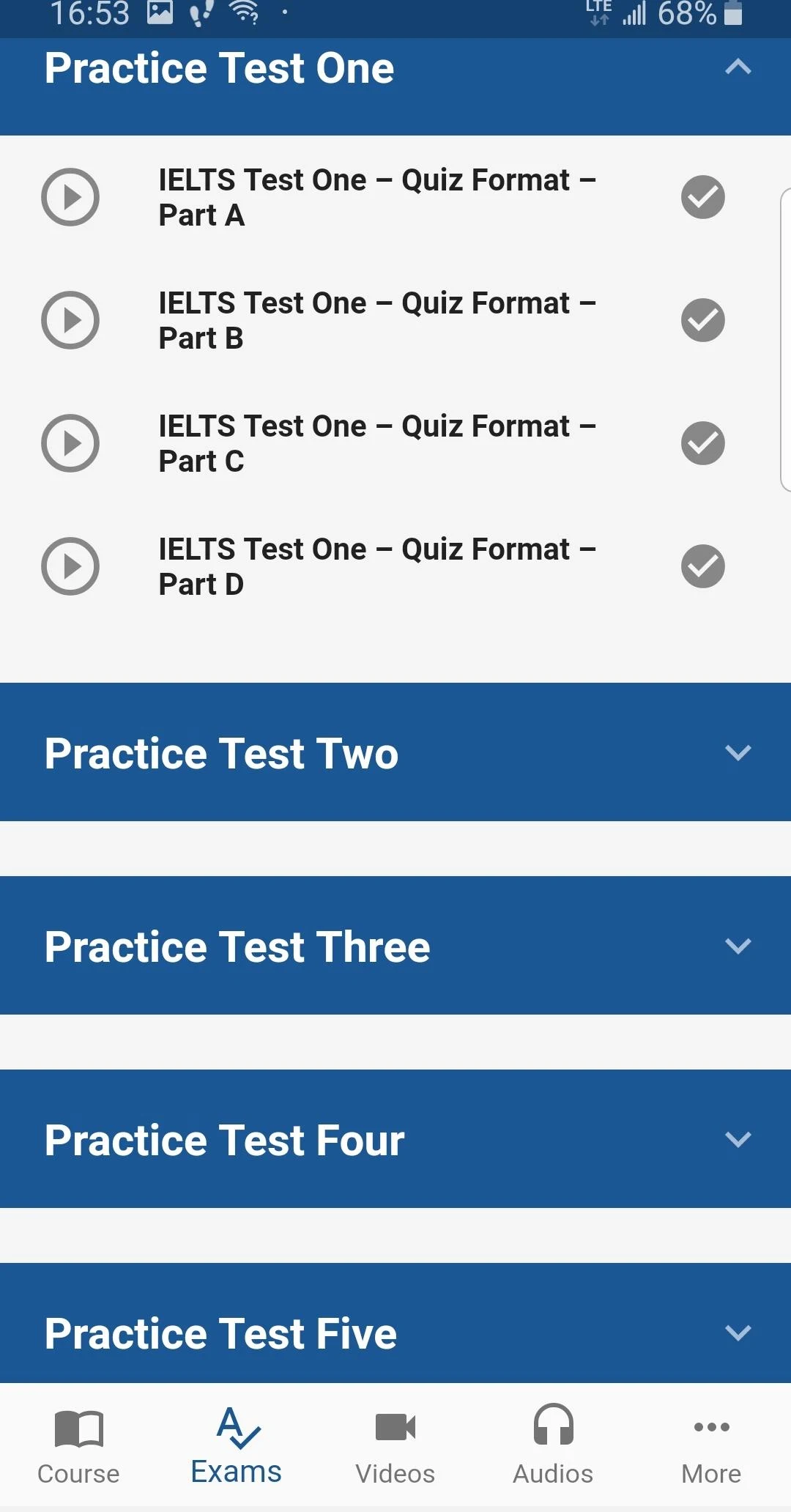Open the More options icon
Screen dimensions: 791x1512
[711, 1428]
